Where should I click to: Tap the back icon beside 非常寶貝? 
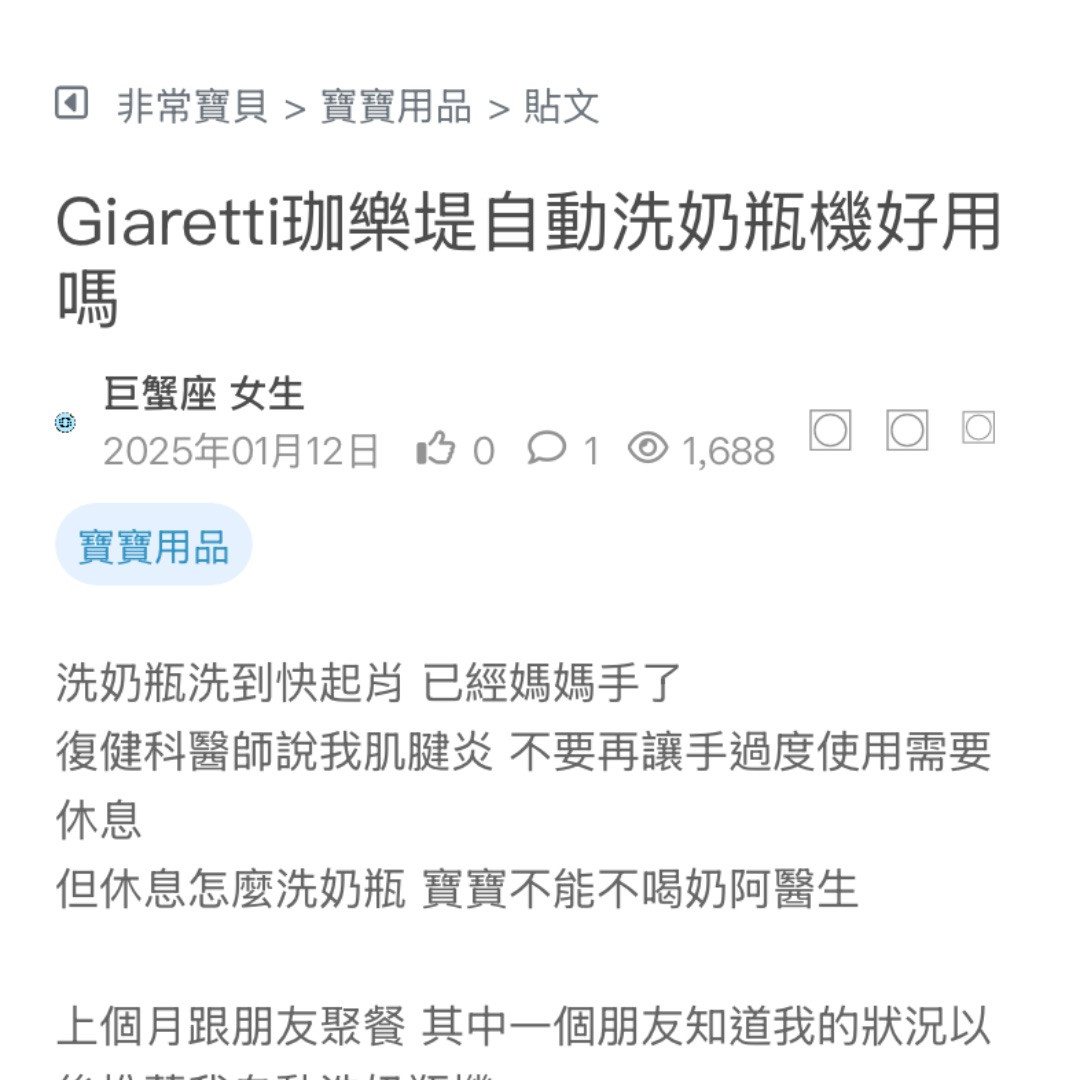point(71,103)
